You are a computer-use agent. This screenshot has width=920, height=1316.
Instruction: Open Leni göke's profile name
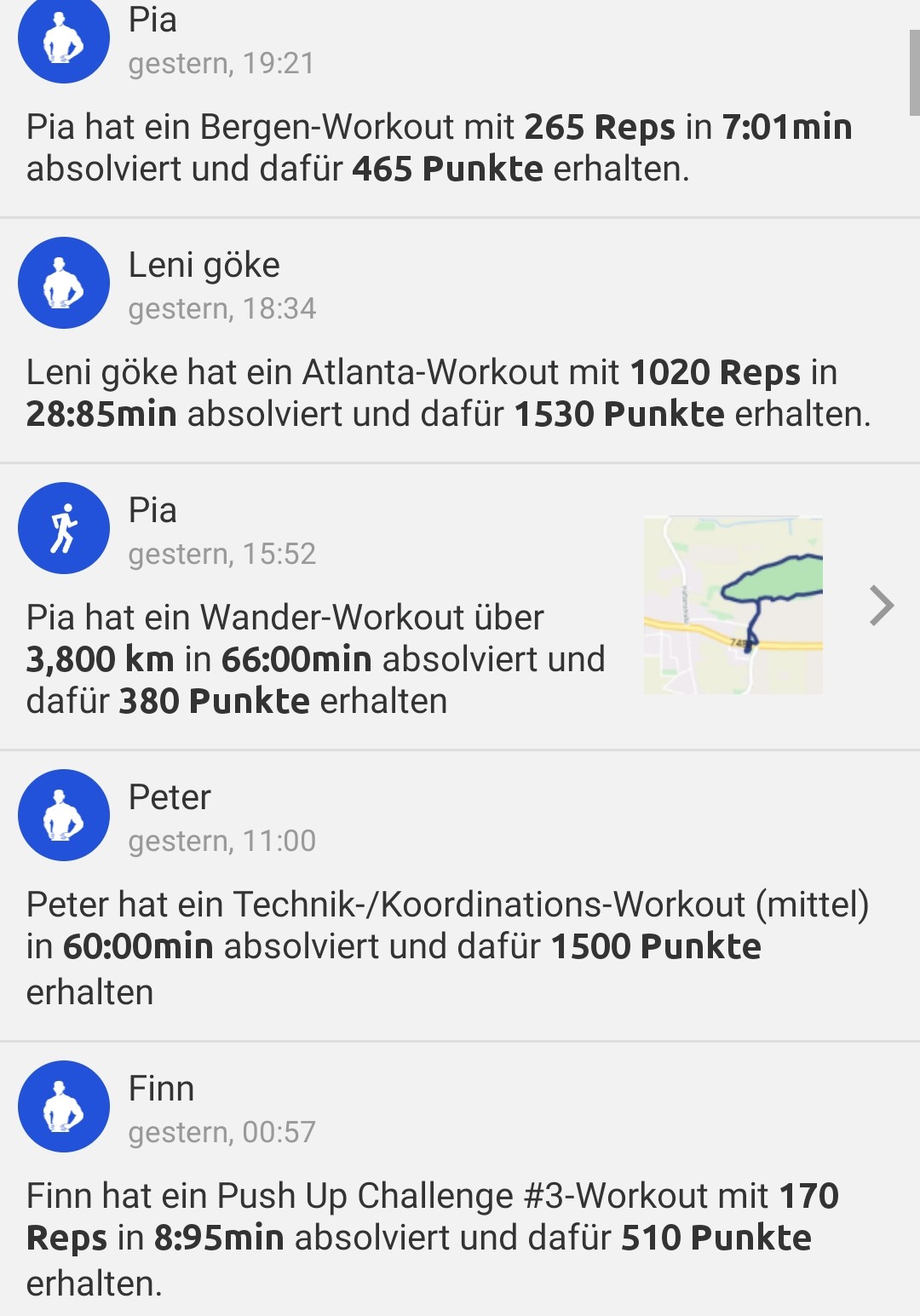204,266
